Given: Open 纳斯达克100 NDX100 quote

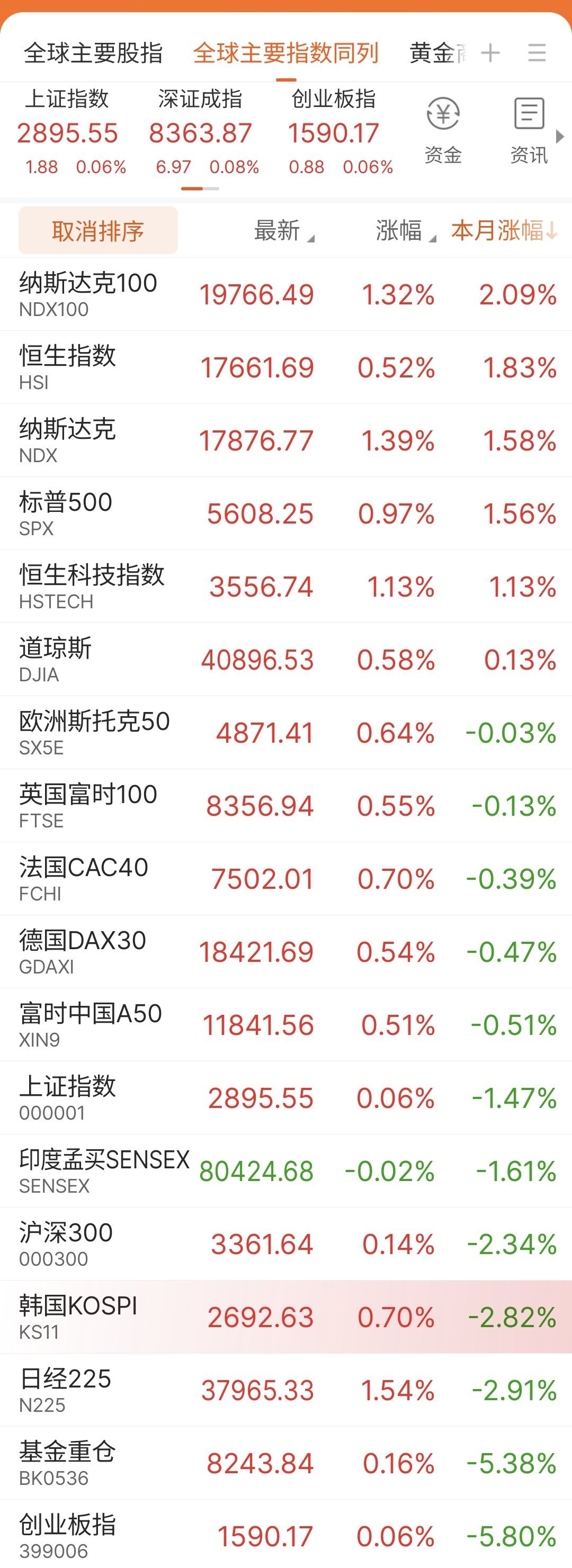Looking at the screenshot, I should tap(285, 295).
